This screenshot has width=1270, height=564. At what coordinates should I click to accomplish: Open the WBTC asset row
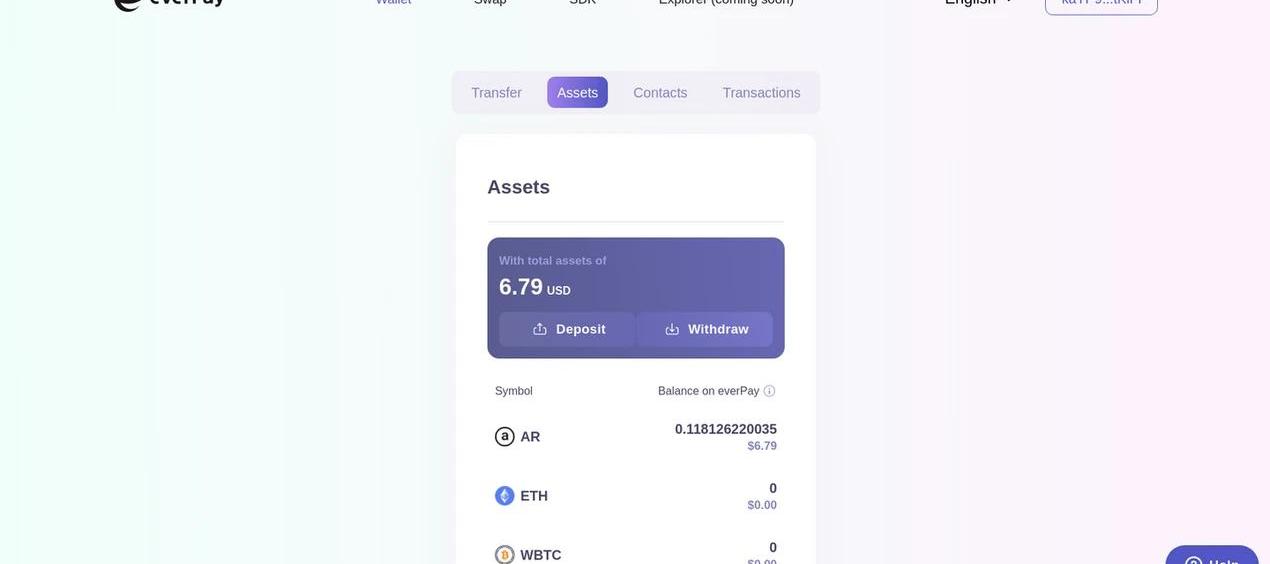tap(635, 553)
